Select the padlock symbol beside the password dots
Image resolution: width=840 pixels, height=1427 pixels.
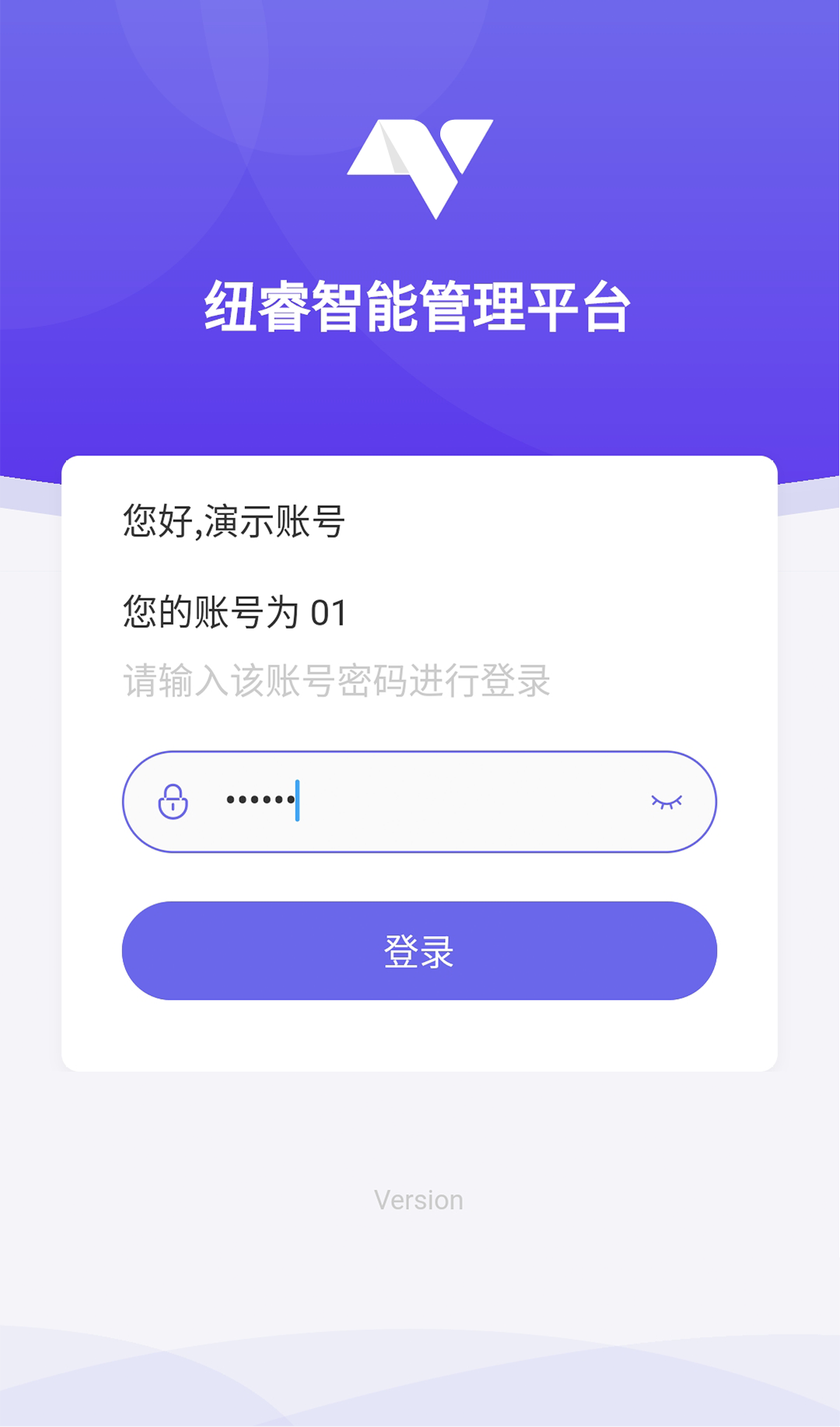[173, 801]
